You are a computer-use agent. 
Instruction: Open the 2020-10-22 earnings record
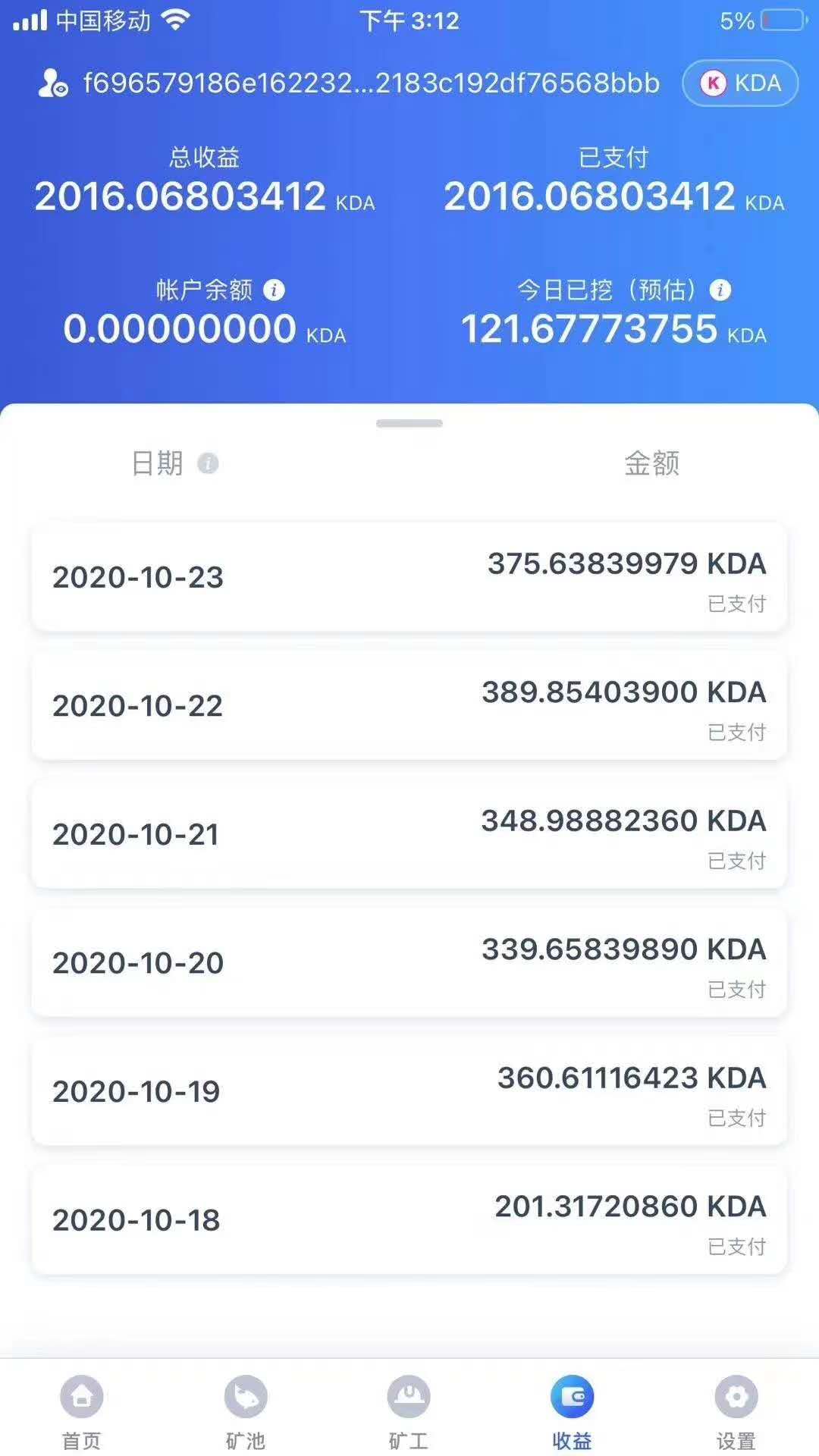(x=409, y=705)
